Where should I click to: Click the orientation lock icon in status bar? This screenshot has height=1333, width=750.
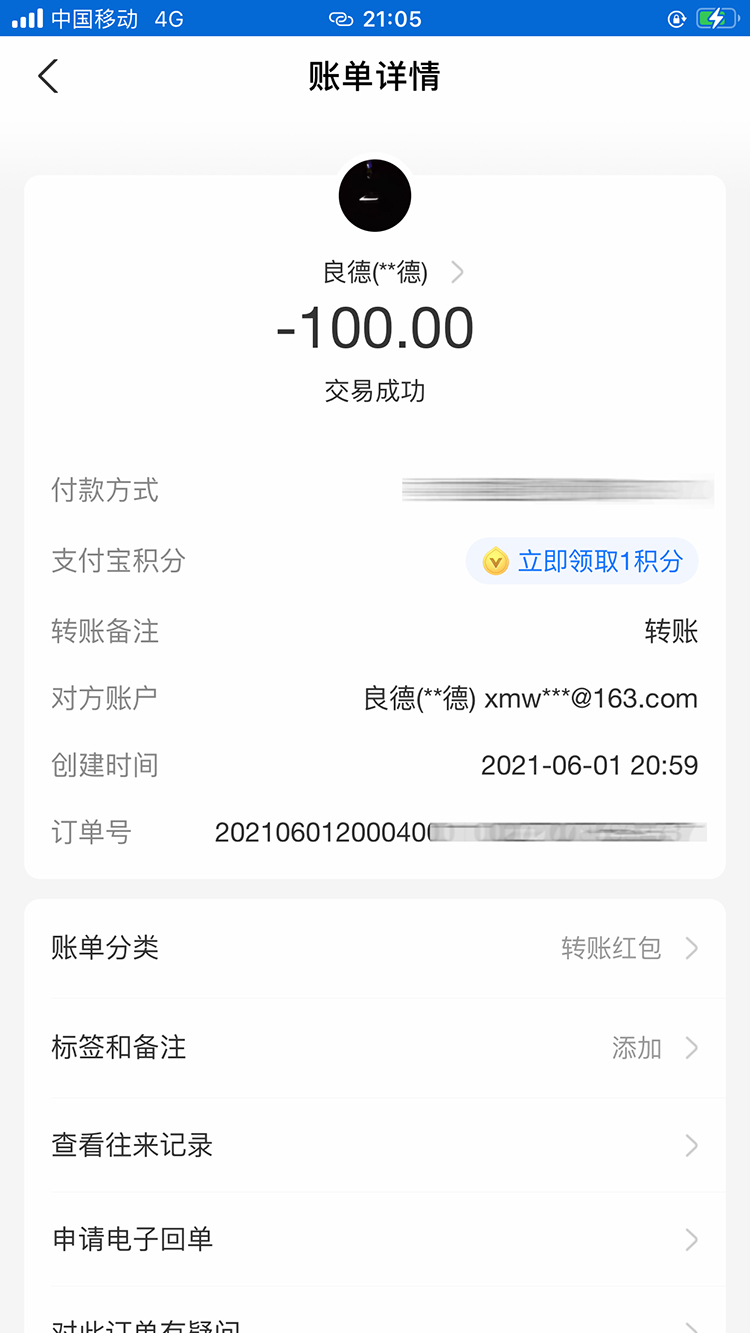tap(676, 18)
